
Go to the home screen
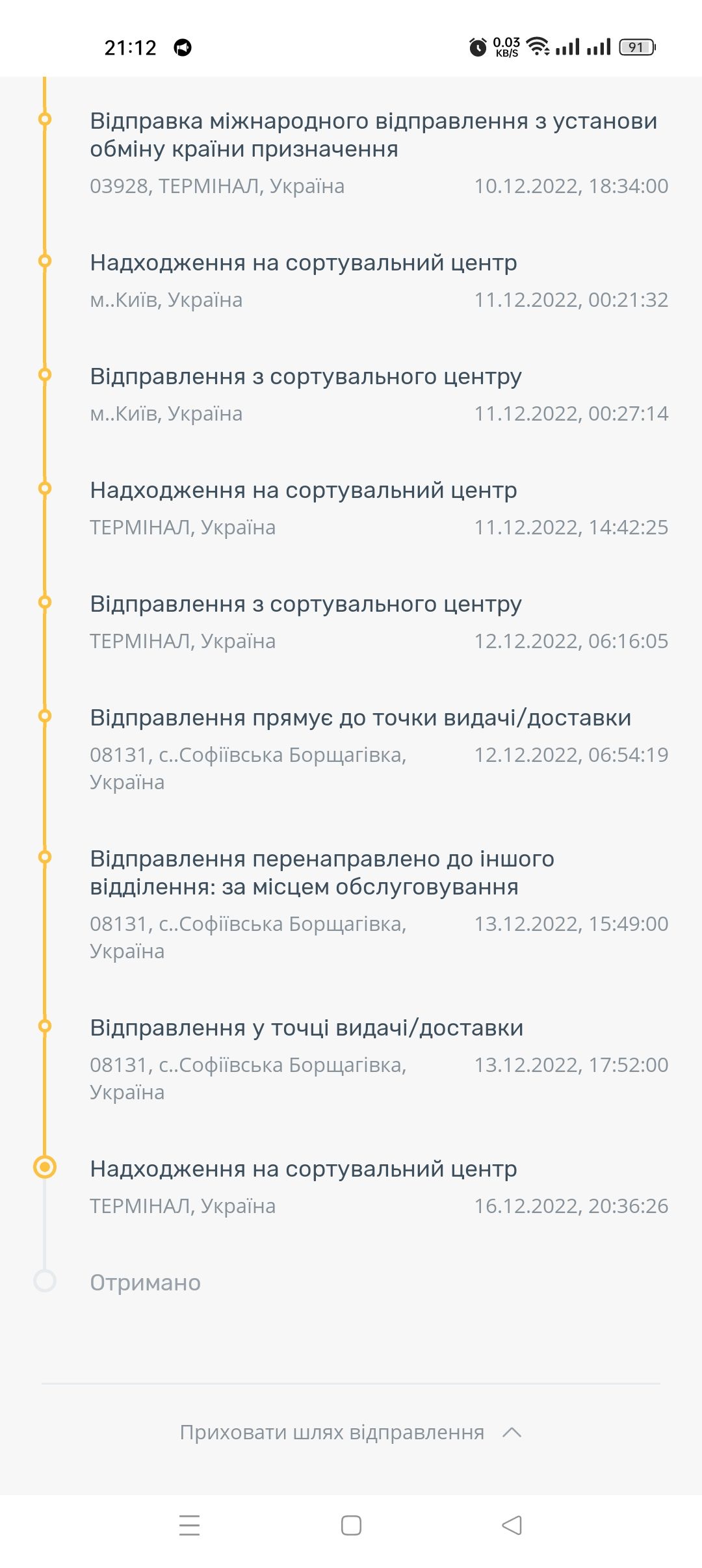click(351, 1525)
